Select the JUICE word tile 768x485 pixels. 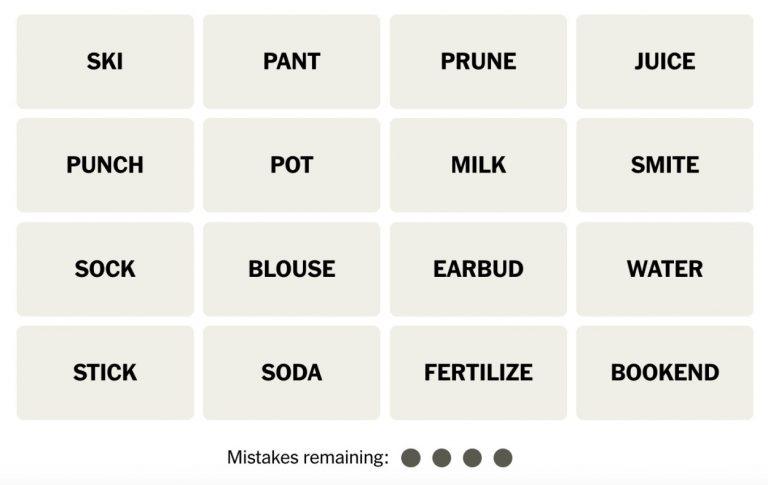[664, 61]
